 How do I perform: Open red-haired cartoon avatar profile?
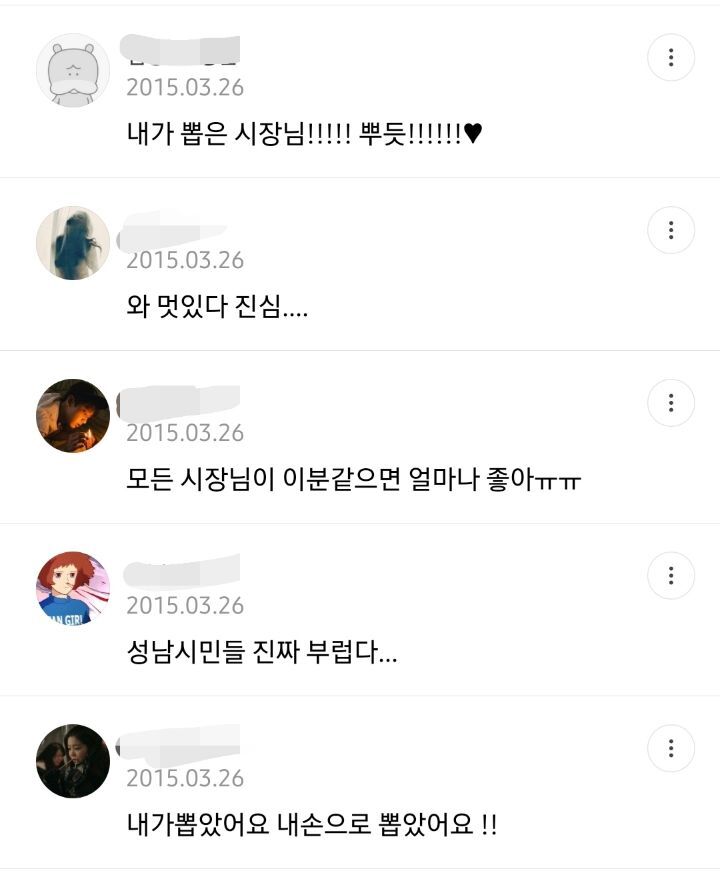pyautogui.click(x=73, y=588)
